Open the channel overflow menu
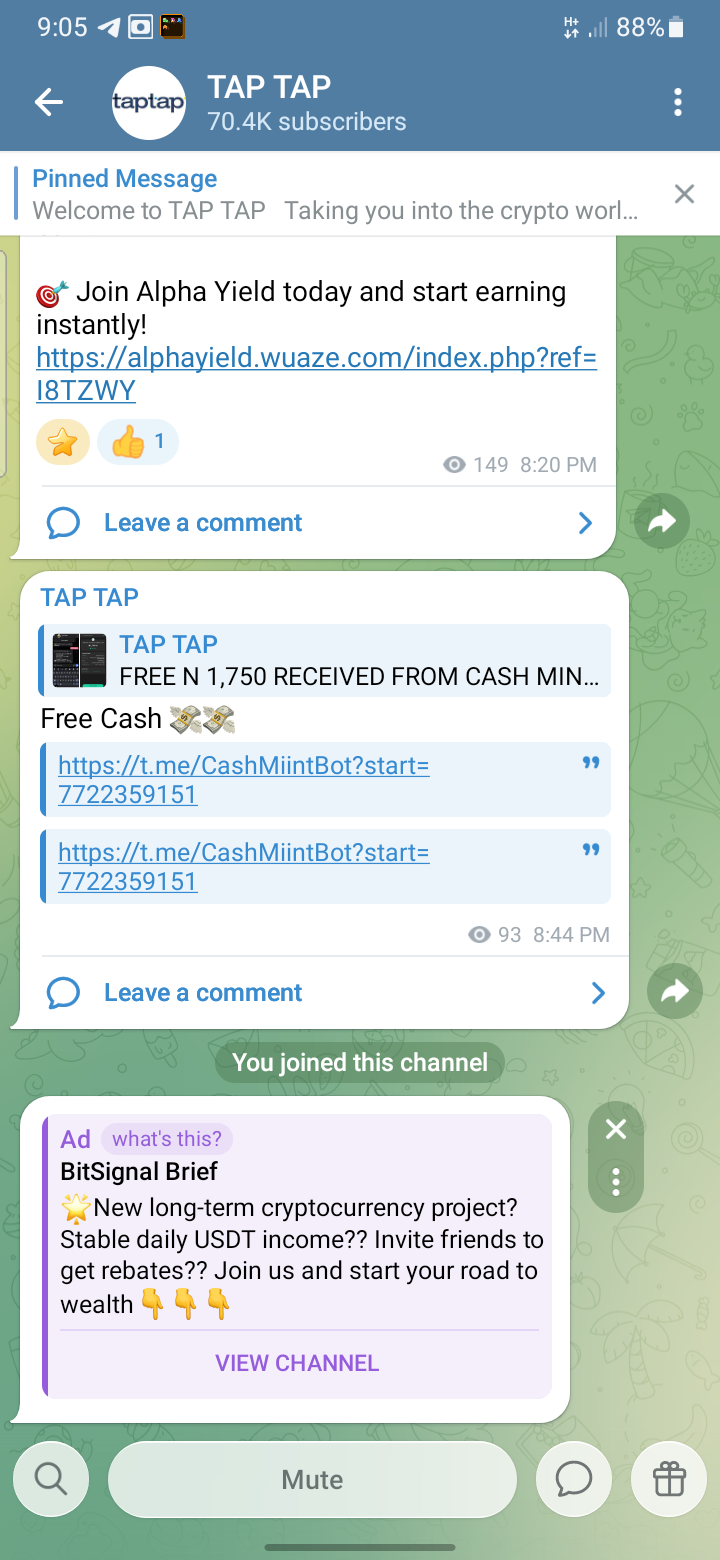 click(678, 102)
